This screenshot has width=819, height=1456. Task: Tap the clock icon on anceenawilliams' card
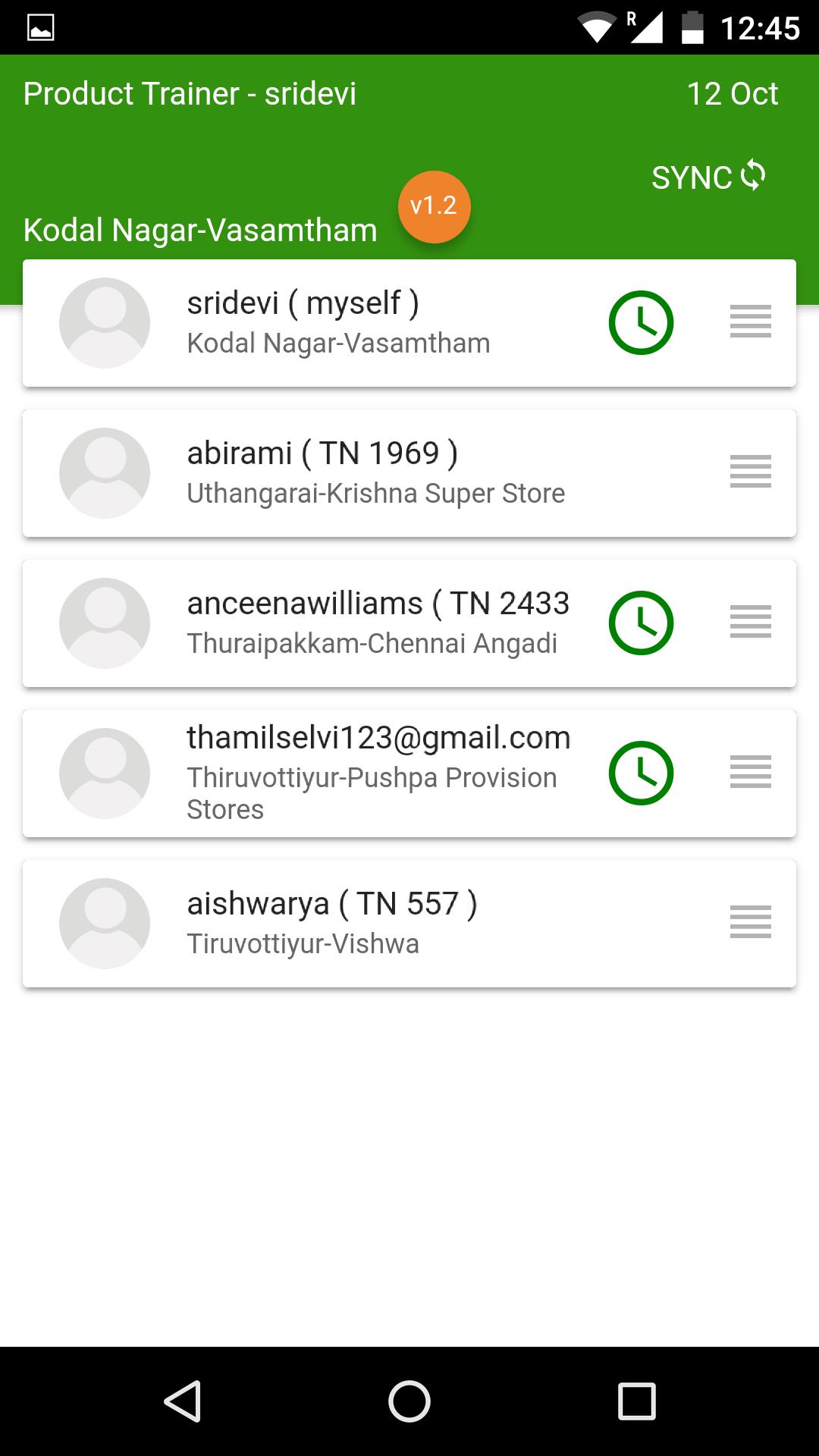[641, 623]
